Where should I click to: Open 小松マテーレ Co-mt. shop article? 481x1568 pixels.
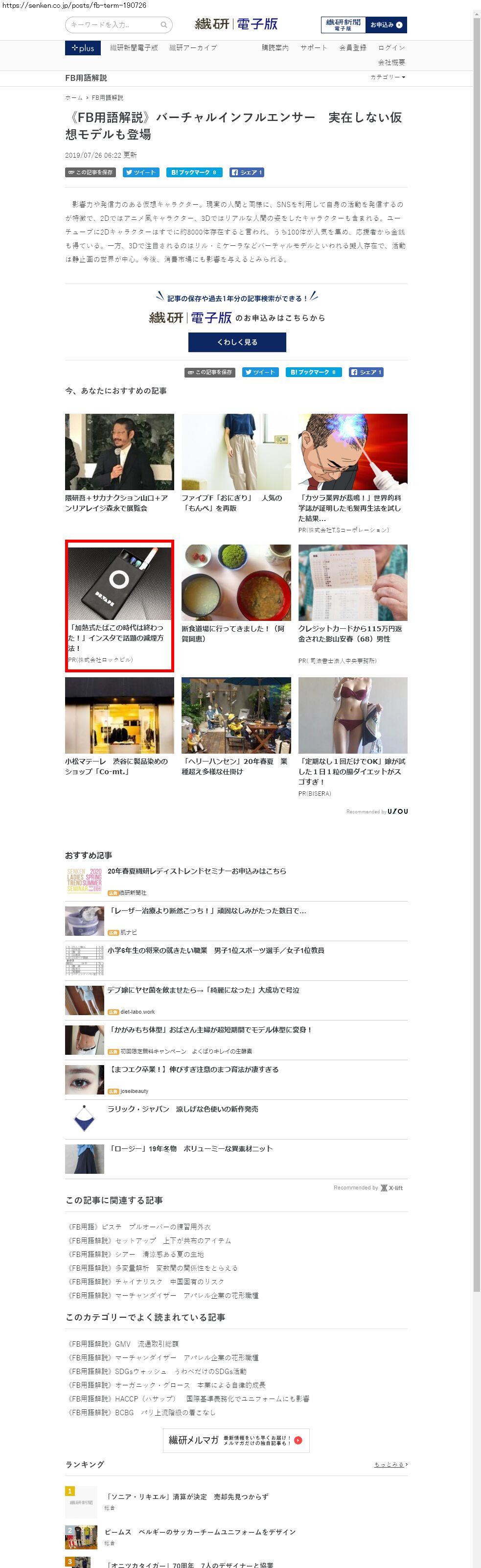point(119,726)
